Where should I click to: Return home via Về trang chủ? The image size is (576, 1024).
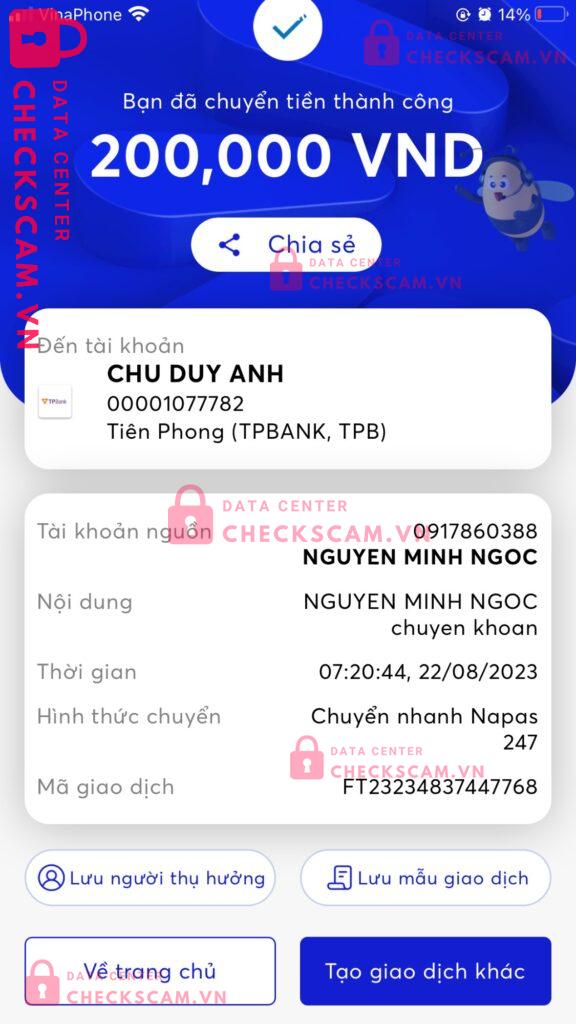tap(150, 971)
